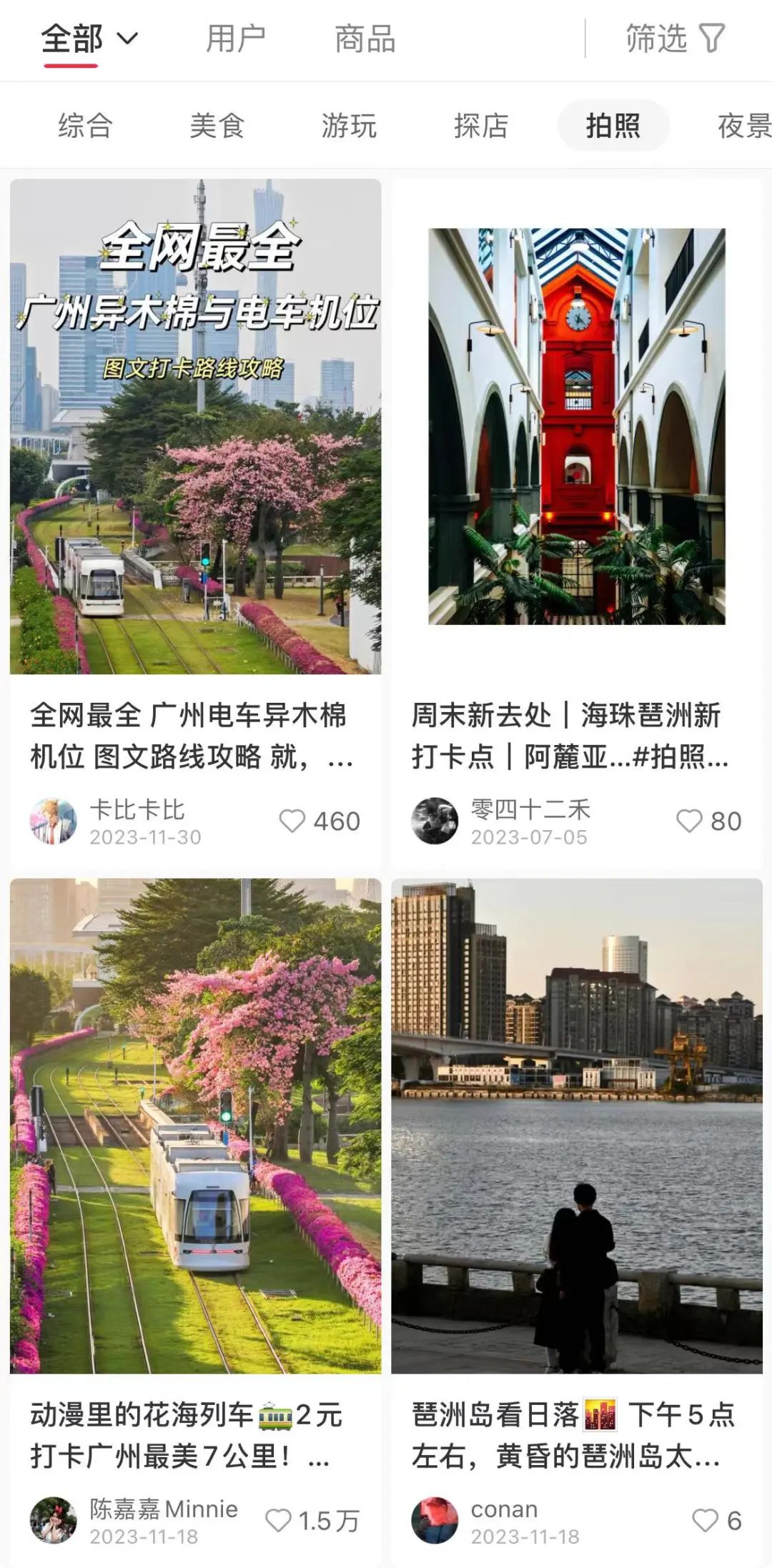This screenshot has height=1568, width=772.
Task: Select the 美食 category tab
Action: (x=218, y=127)
